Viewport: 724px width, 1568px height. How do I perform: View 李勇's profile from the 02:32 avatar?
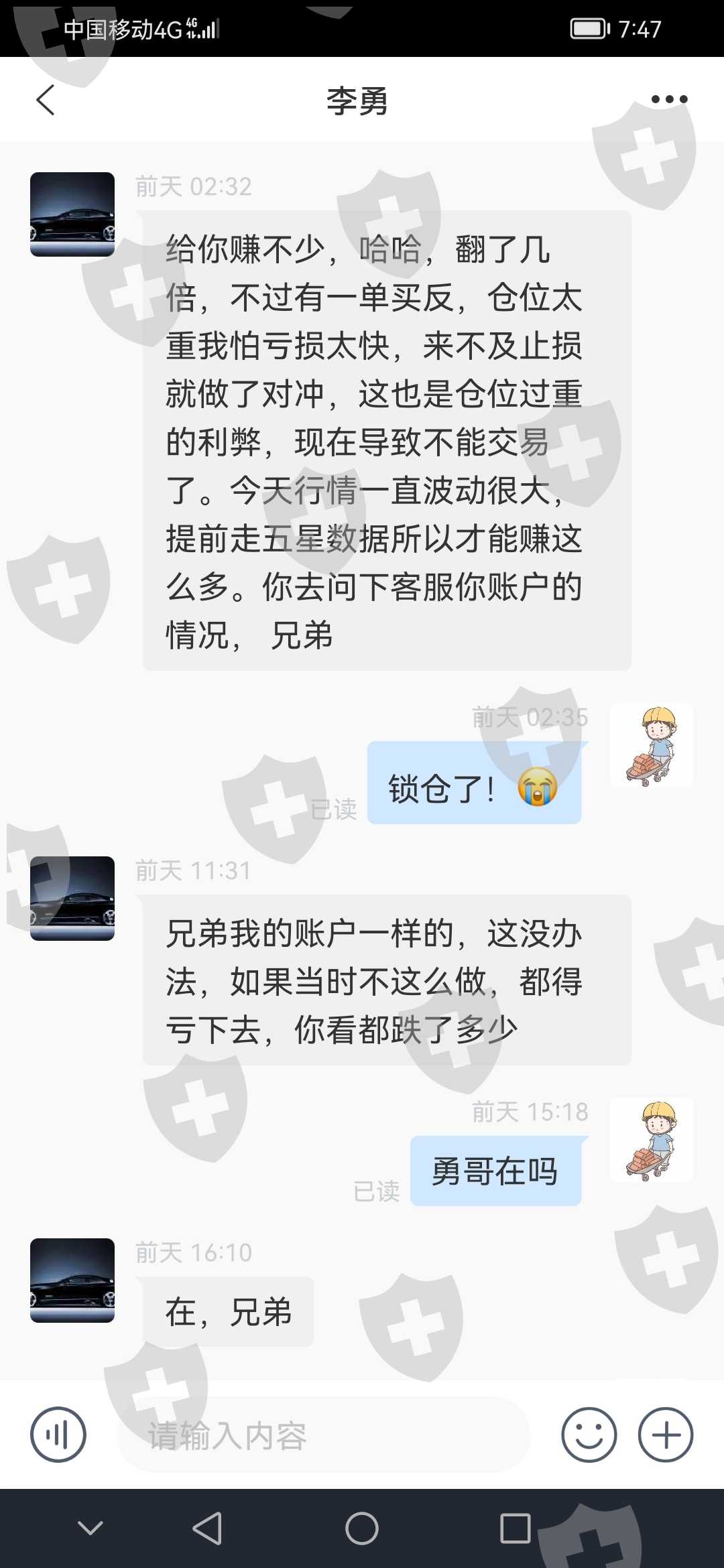point(72,214)
